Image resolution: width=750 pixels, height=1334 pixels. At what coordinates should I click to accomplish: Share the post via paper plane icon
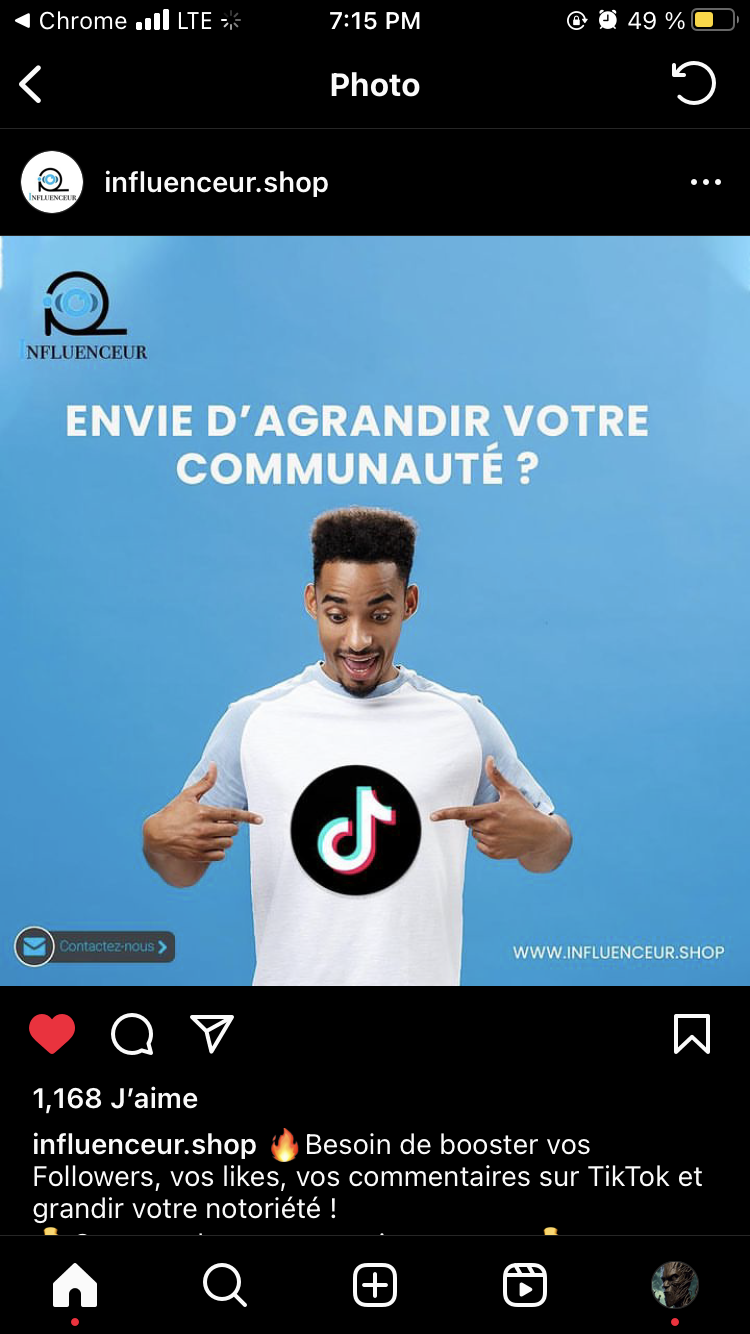[212, 1034]
